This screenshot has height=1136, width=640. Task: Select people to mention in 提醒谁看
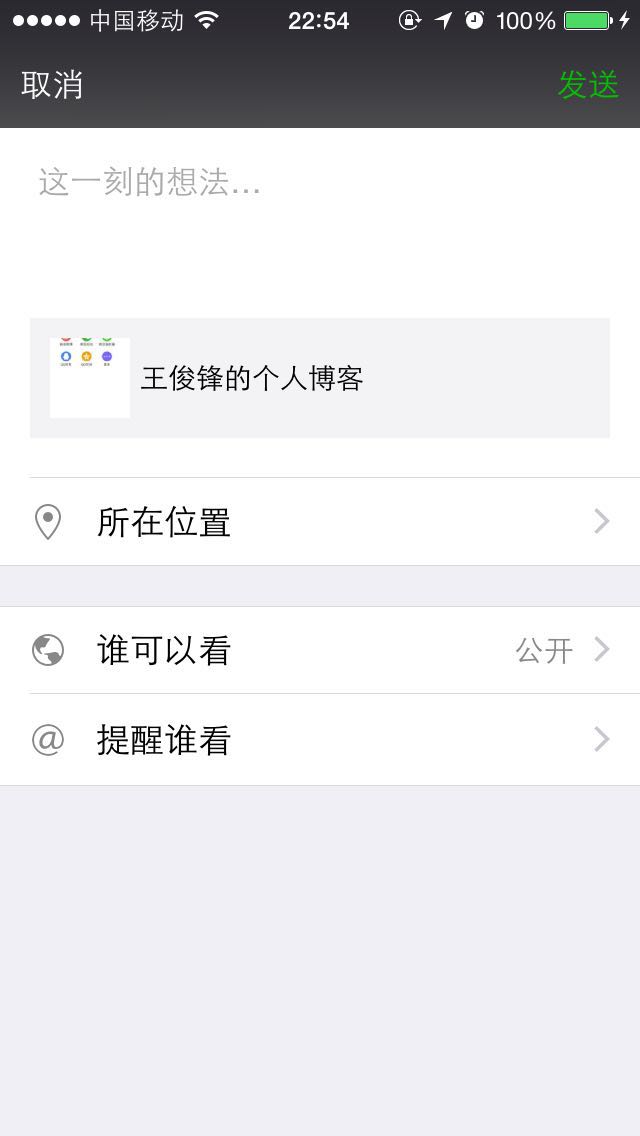point(320,740)
